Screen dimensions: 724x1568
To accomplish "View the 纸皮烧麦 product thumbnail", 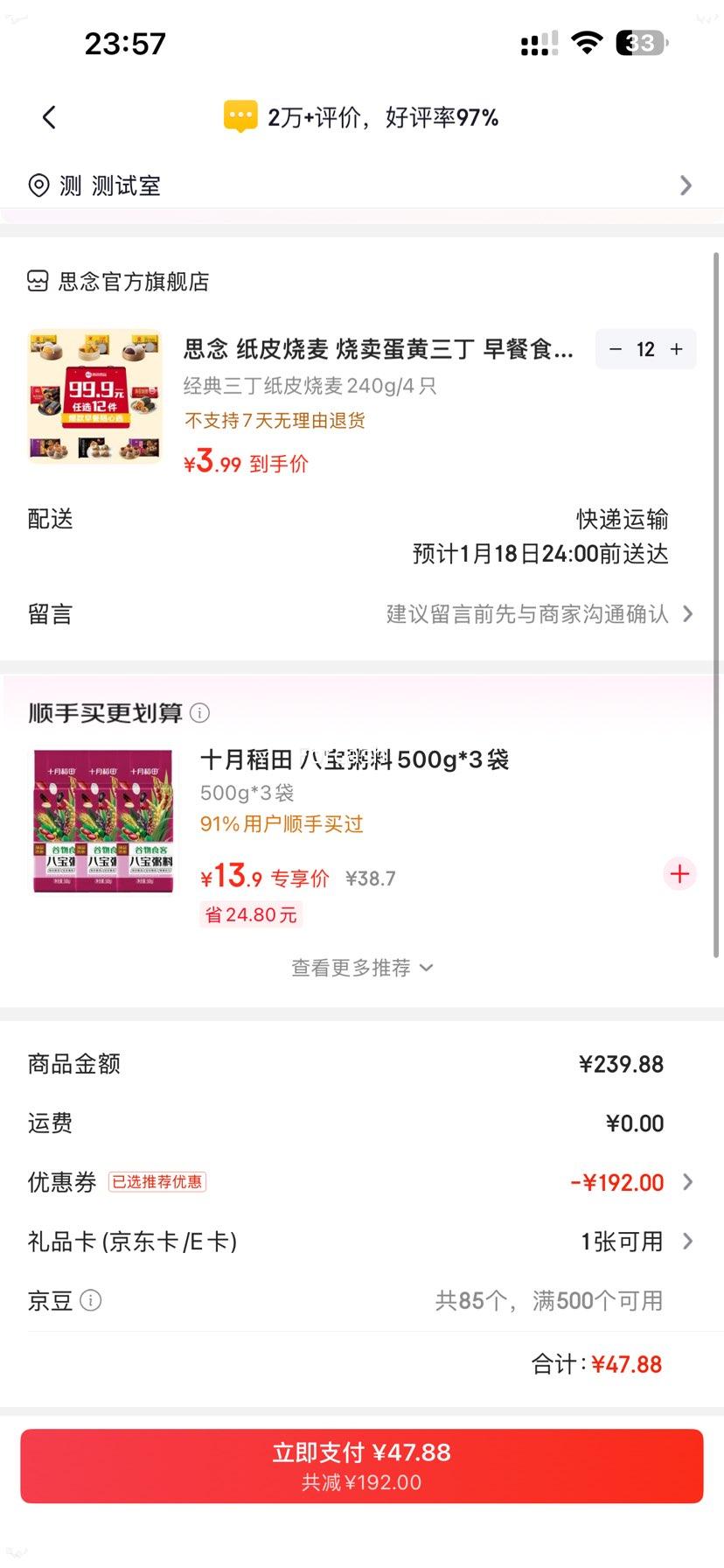I will pos(94,397).
